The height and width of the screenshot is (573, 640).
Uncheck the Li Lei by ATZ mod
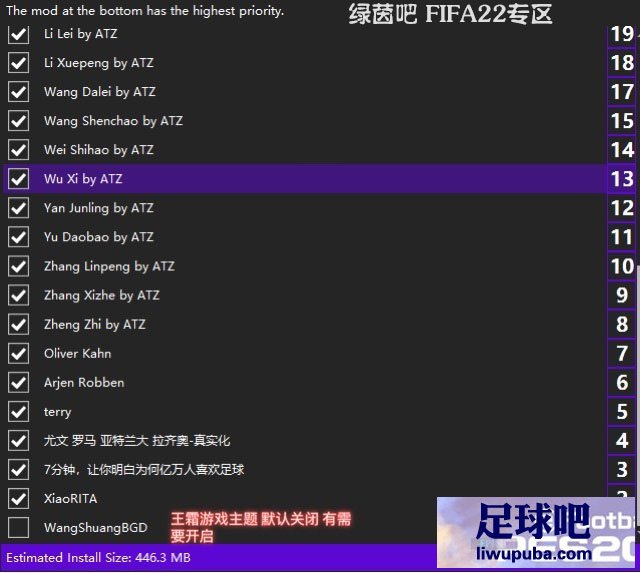pos(18,34)
